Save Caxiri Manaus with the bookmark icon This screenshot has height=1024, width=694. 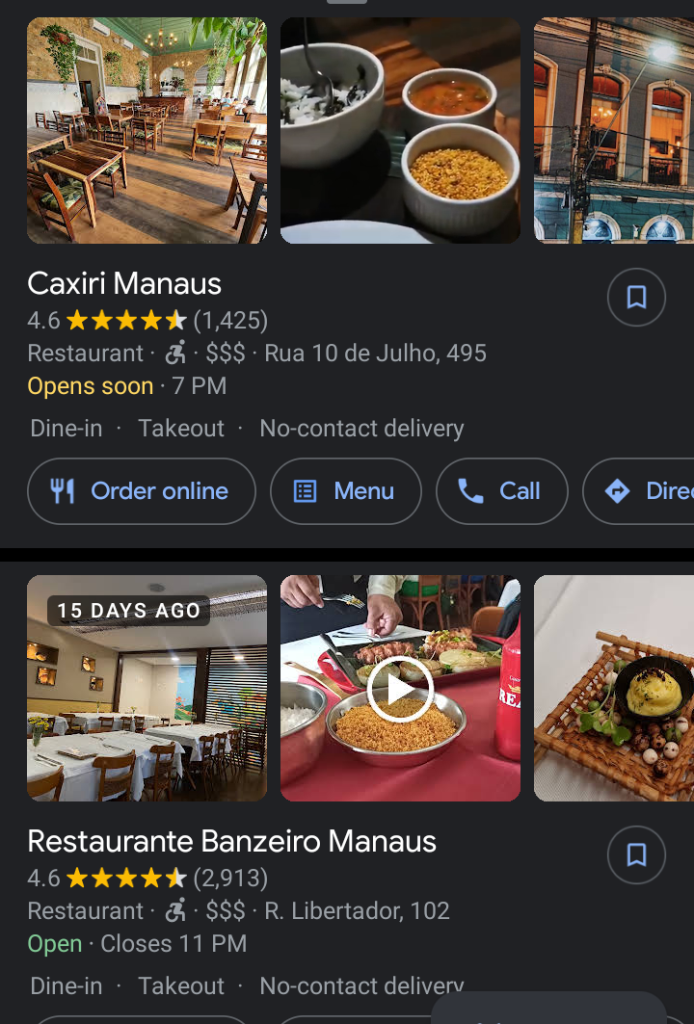point(636,297)
